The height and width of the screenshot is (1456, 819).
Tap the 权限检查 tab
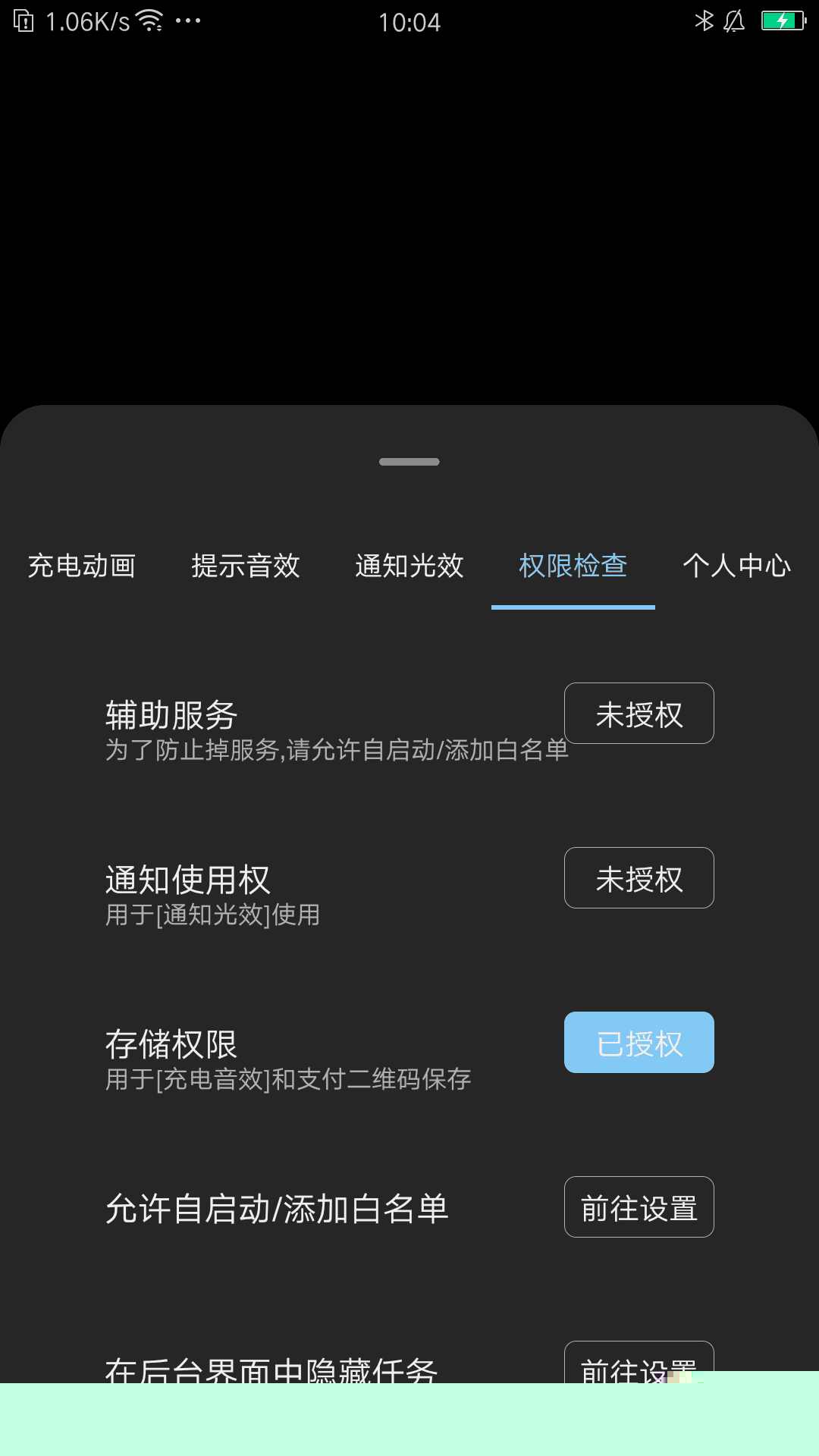[x=573, y=566]
